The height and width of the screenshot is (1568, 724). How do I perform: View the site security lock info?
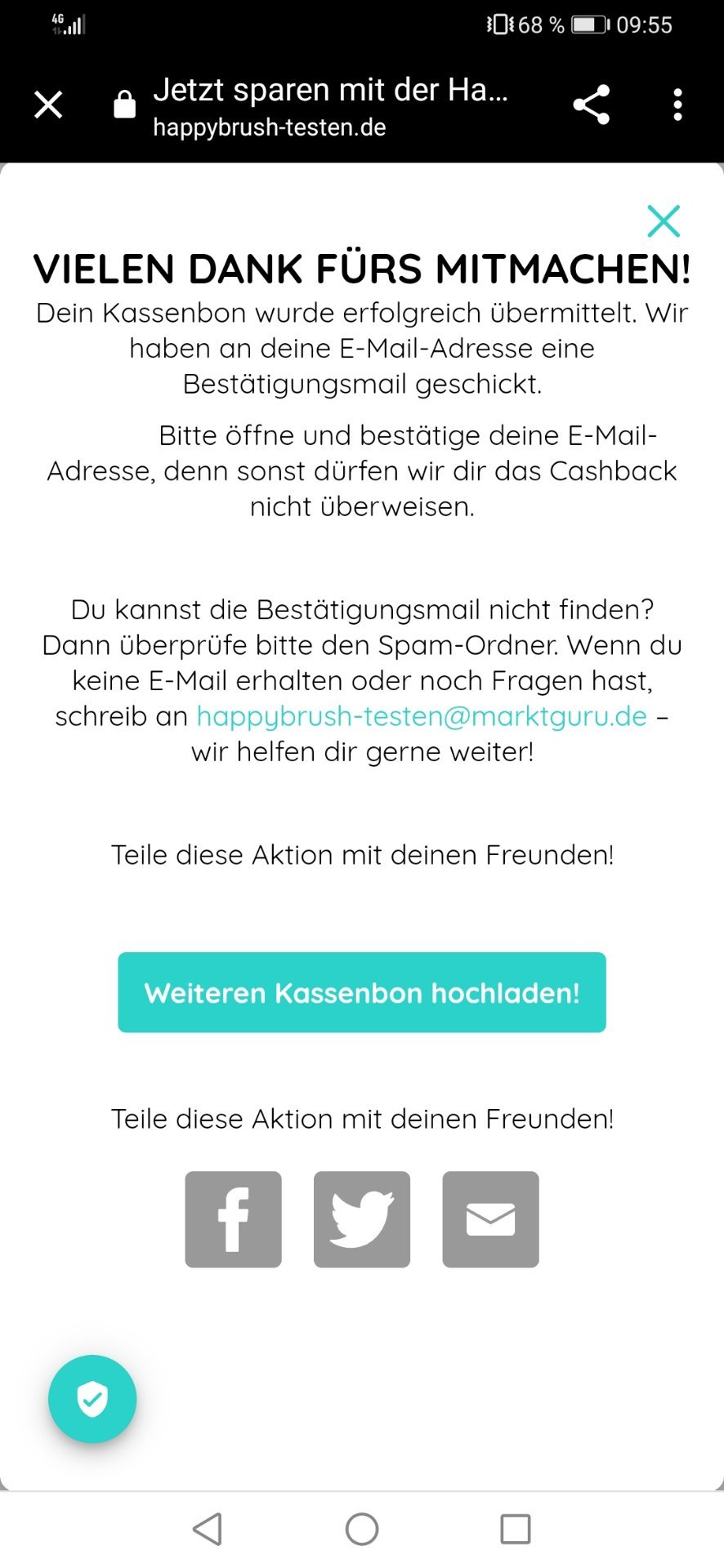coord(124,105)
